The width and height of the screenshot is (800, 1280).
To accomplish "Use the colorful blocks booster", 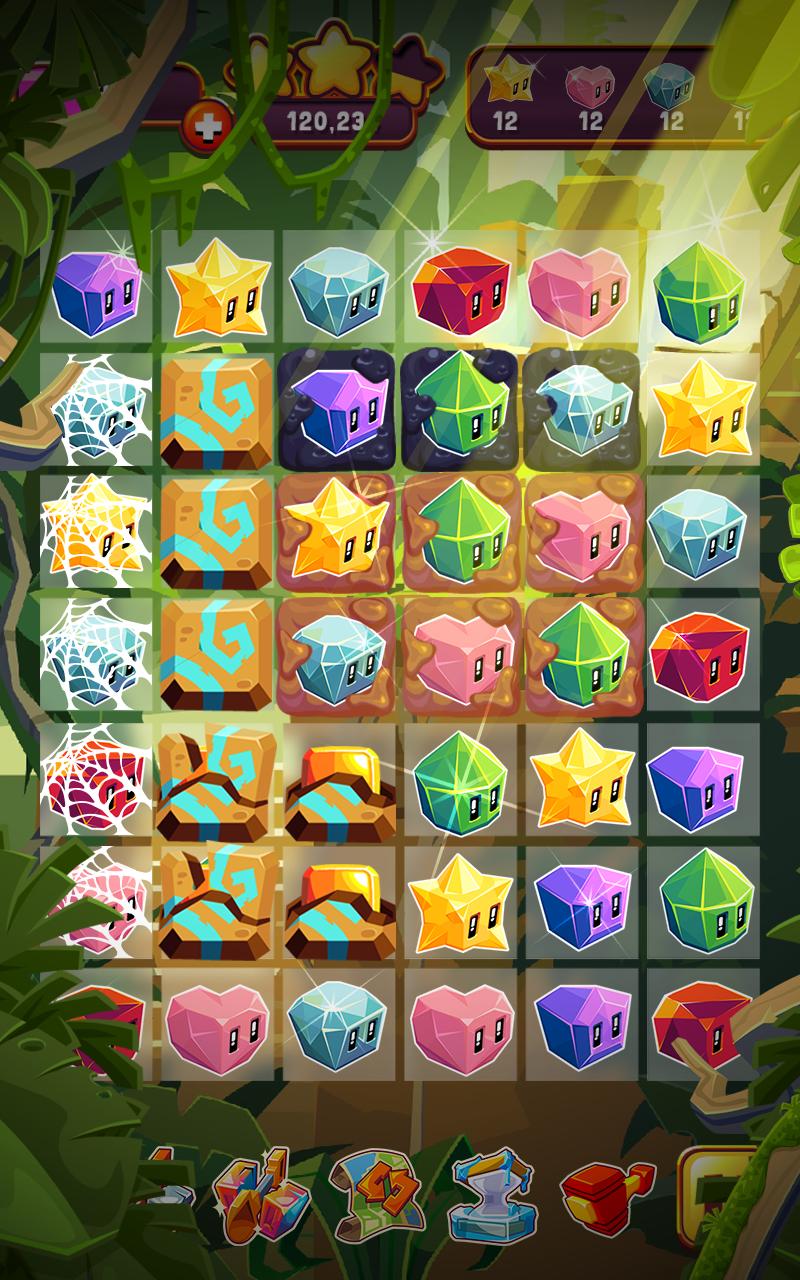I will click(x=260, y=1194).
